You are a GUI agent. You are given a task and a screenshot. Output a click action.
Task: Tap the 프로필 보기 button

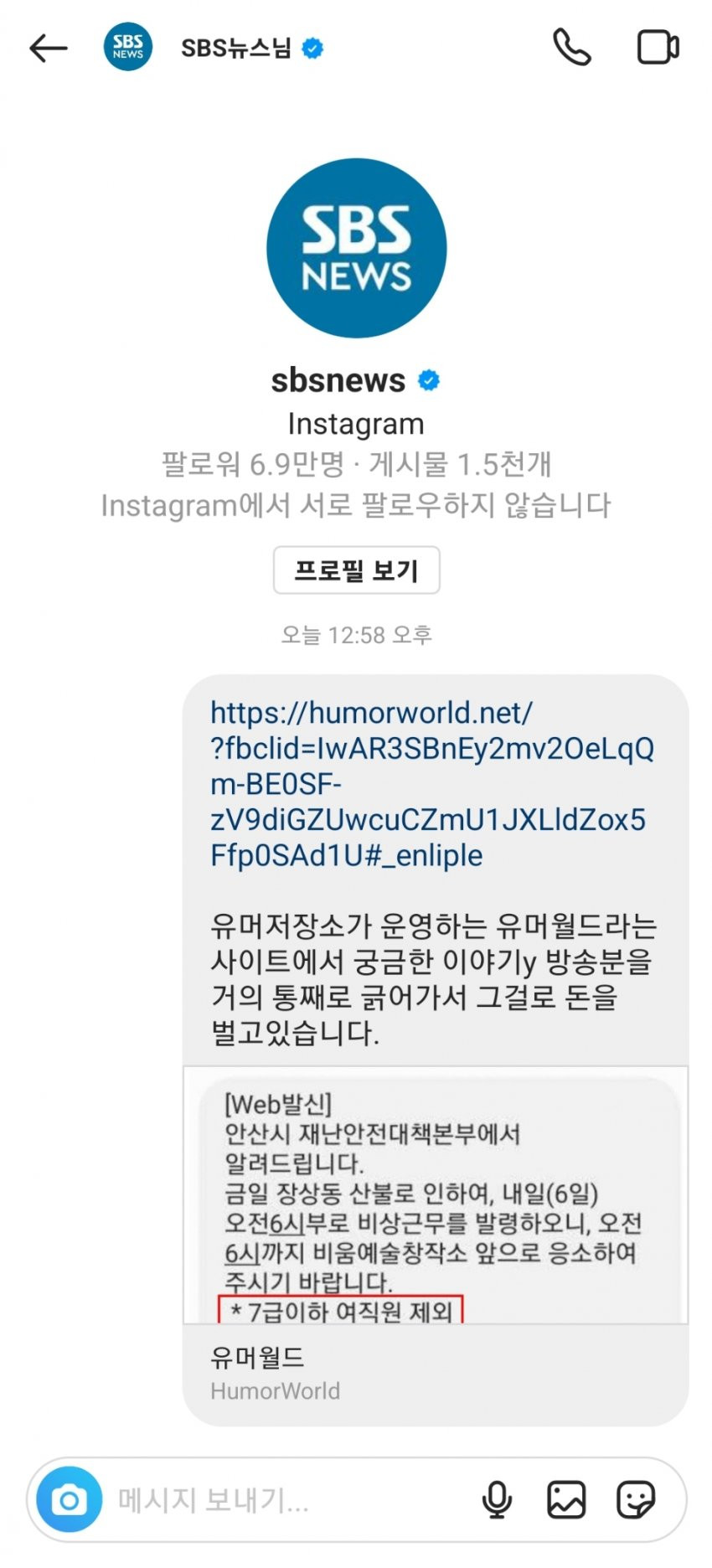coord(356,570)
